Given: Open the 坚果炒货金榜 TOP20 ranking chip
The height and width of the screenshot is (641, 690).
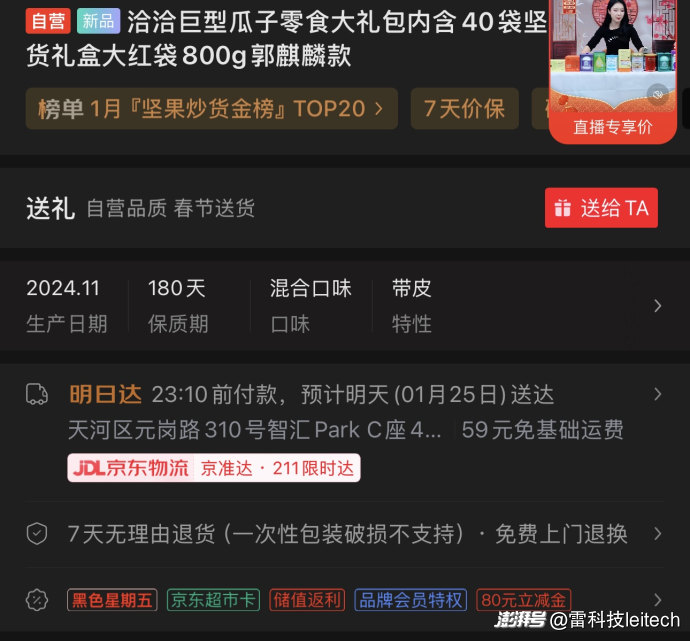Looking at the screenshot, I should pos(211,109).
